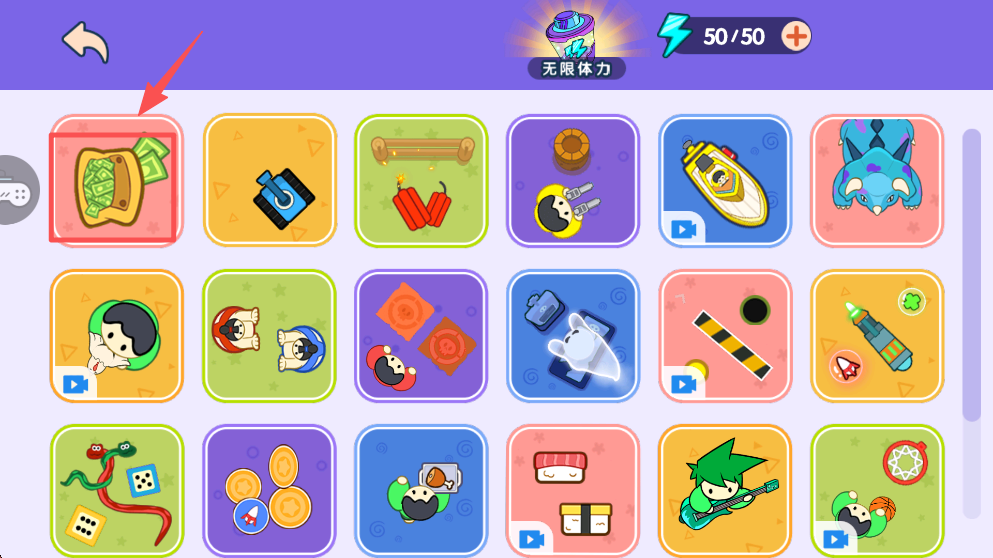Select the orange target pads game

click(421, 336)
